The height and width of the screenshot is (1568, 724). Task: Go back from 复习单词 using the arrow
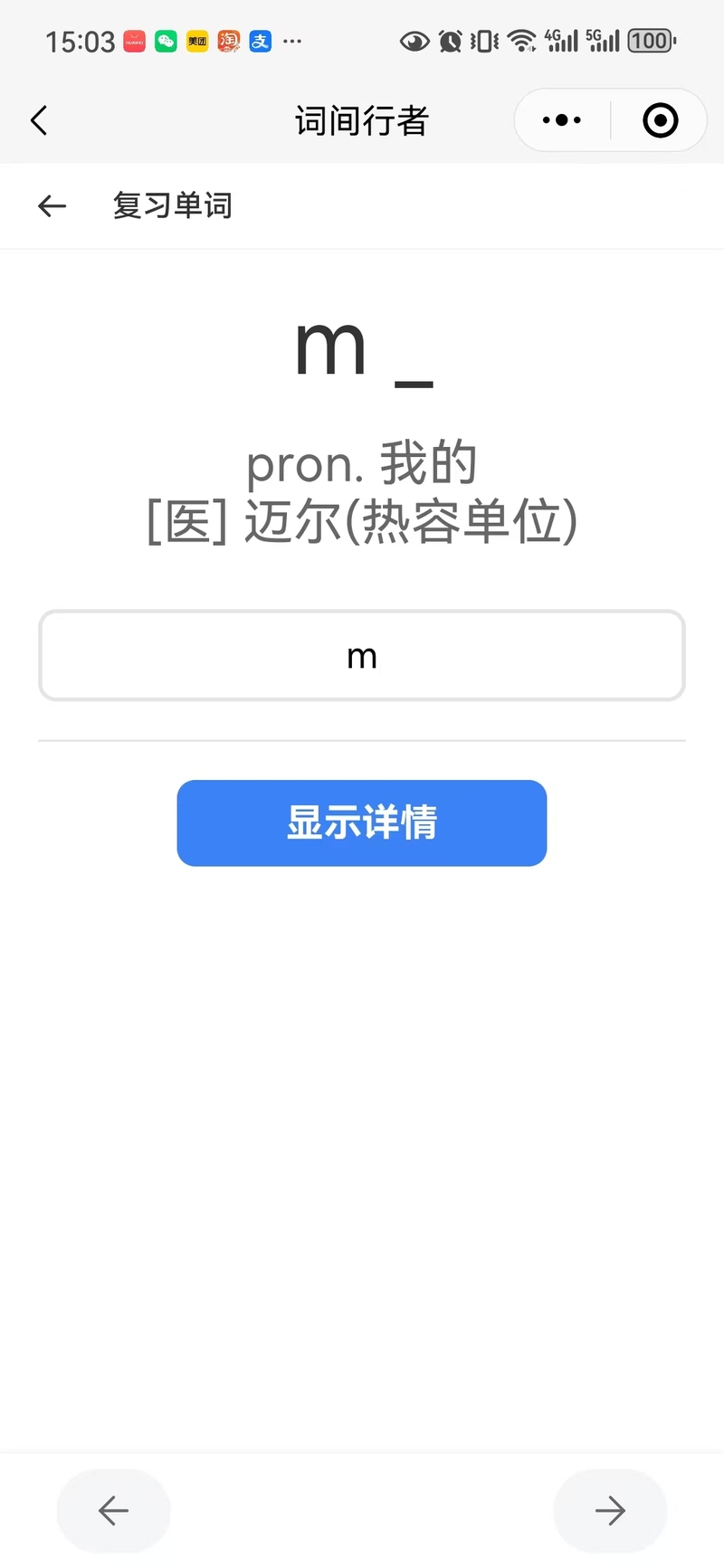52,206
